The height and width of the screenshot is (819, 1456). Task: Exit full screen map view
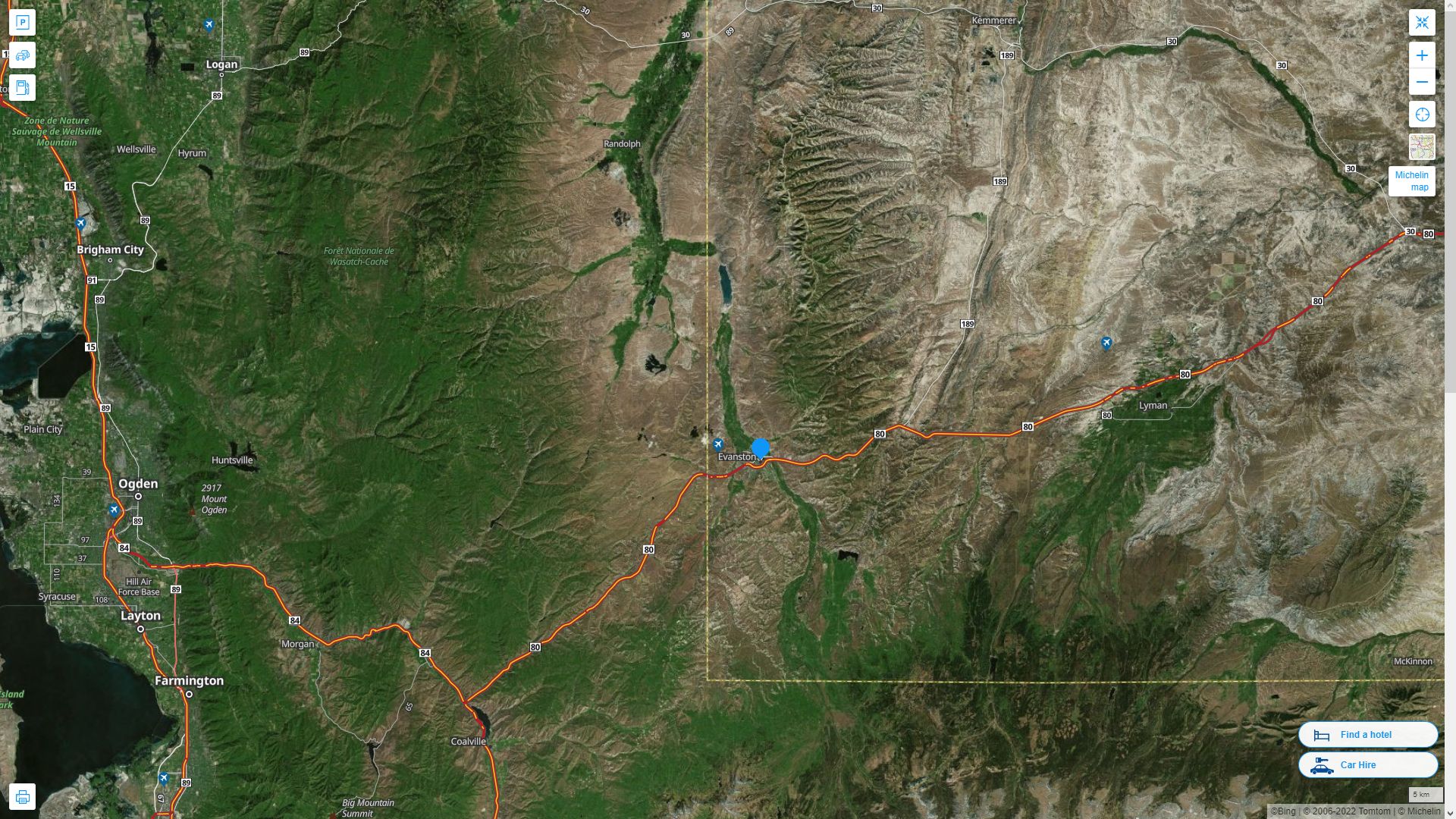[1422, 22]
